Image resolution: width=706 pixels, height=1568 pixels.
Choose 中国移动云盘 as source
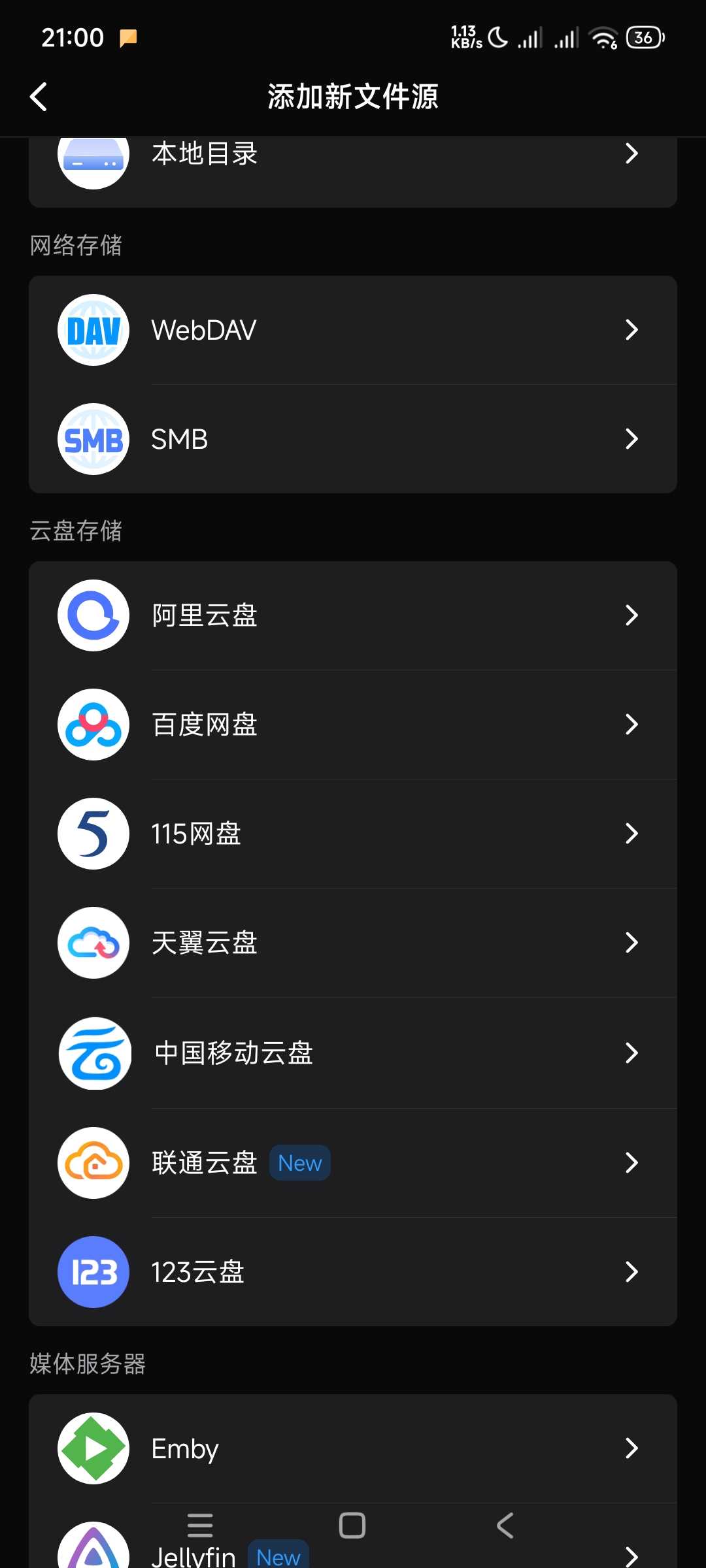pos(352,1053)
